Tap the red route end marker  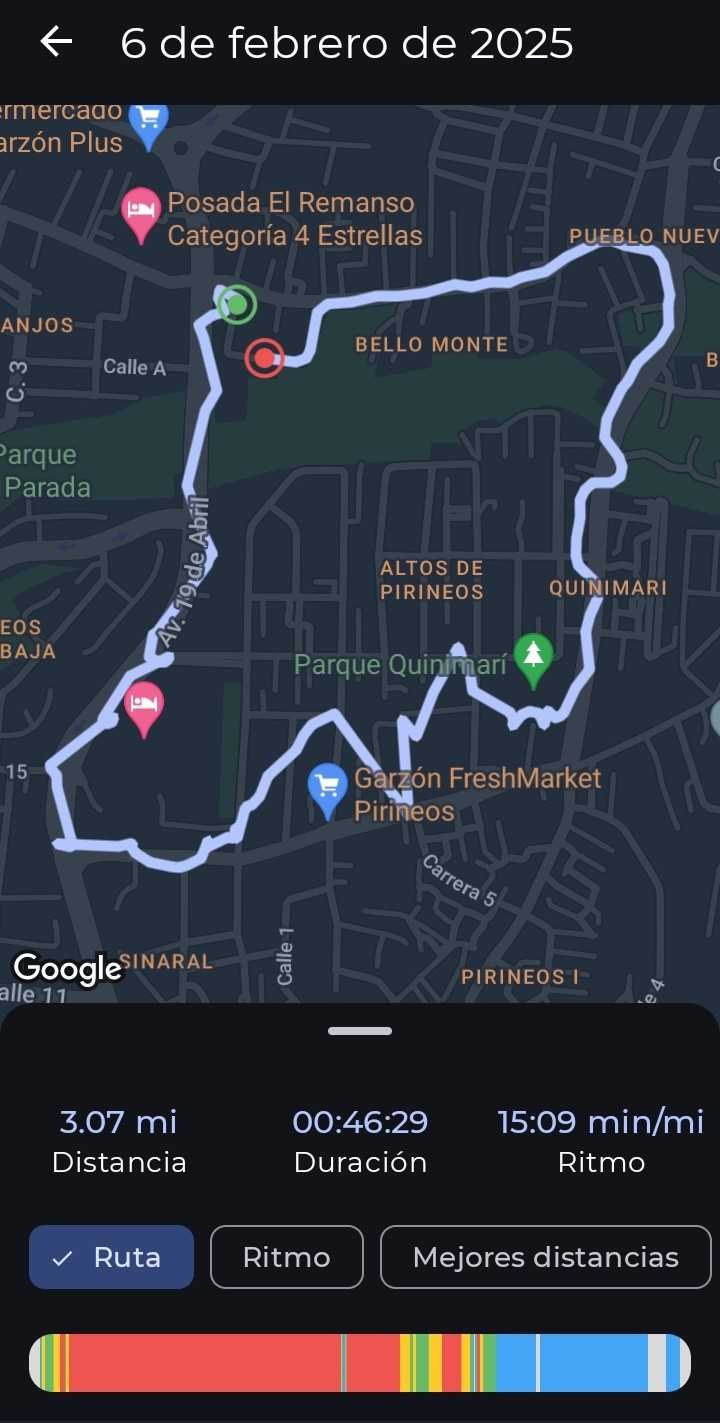264,357
